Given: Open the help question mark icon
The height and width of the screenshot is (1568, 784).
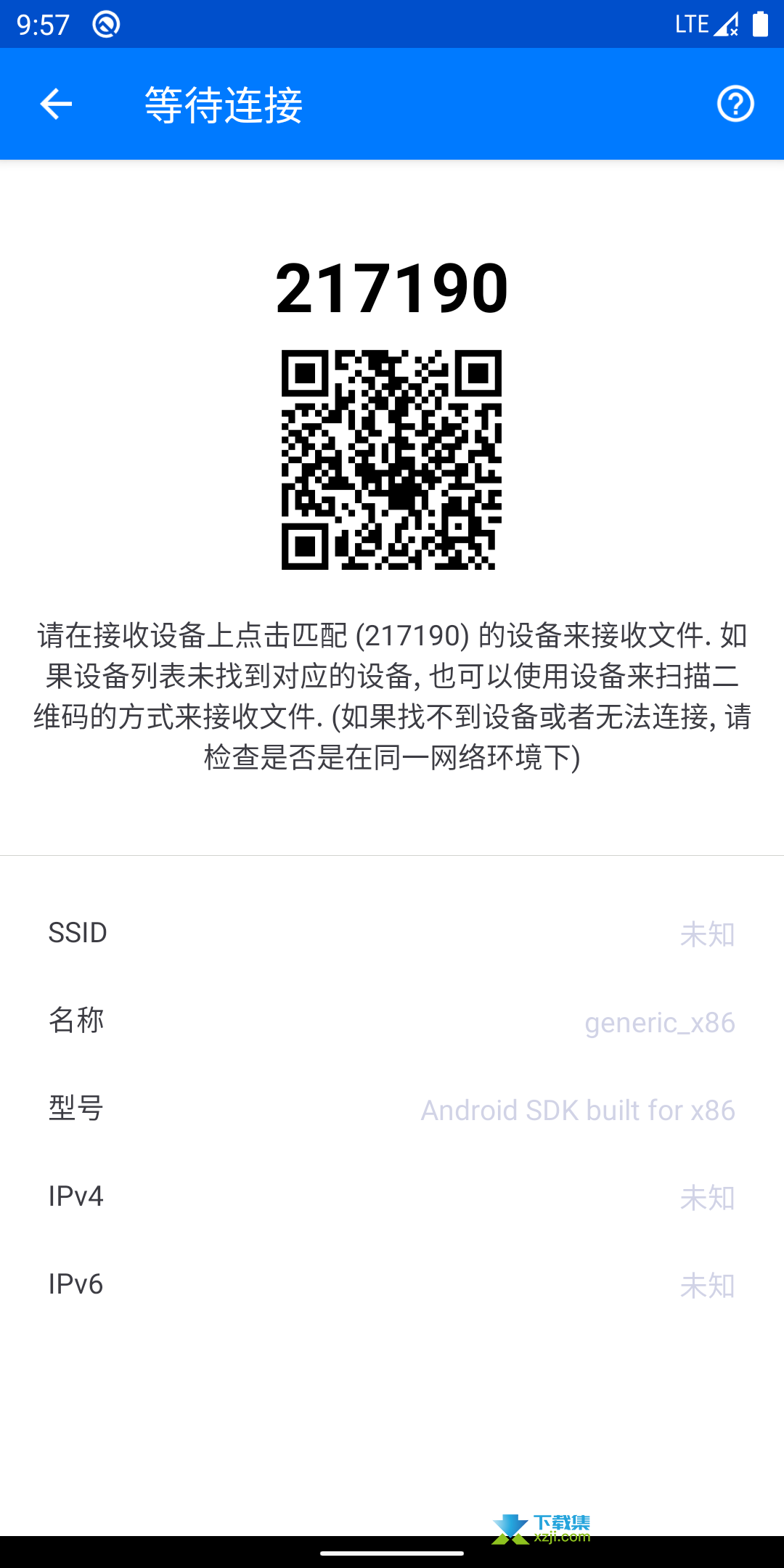Looking at the screenshot, I should (735, 104).
